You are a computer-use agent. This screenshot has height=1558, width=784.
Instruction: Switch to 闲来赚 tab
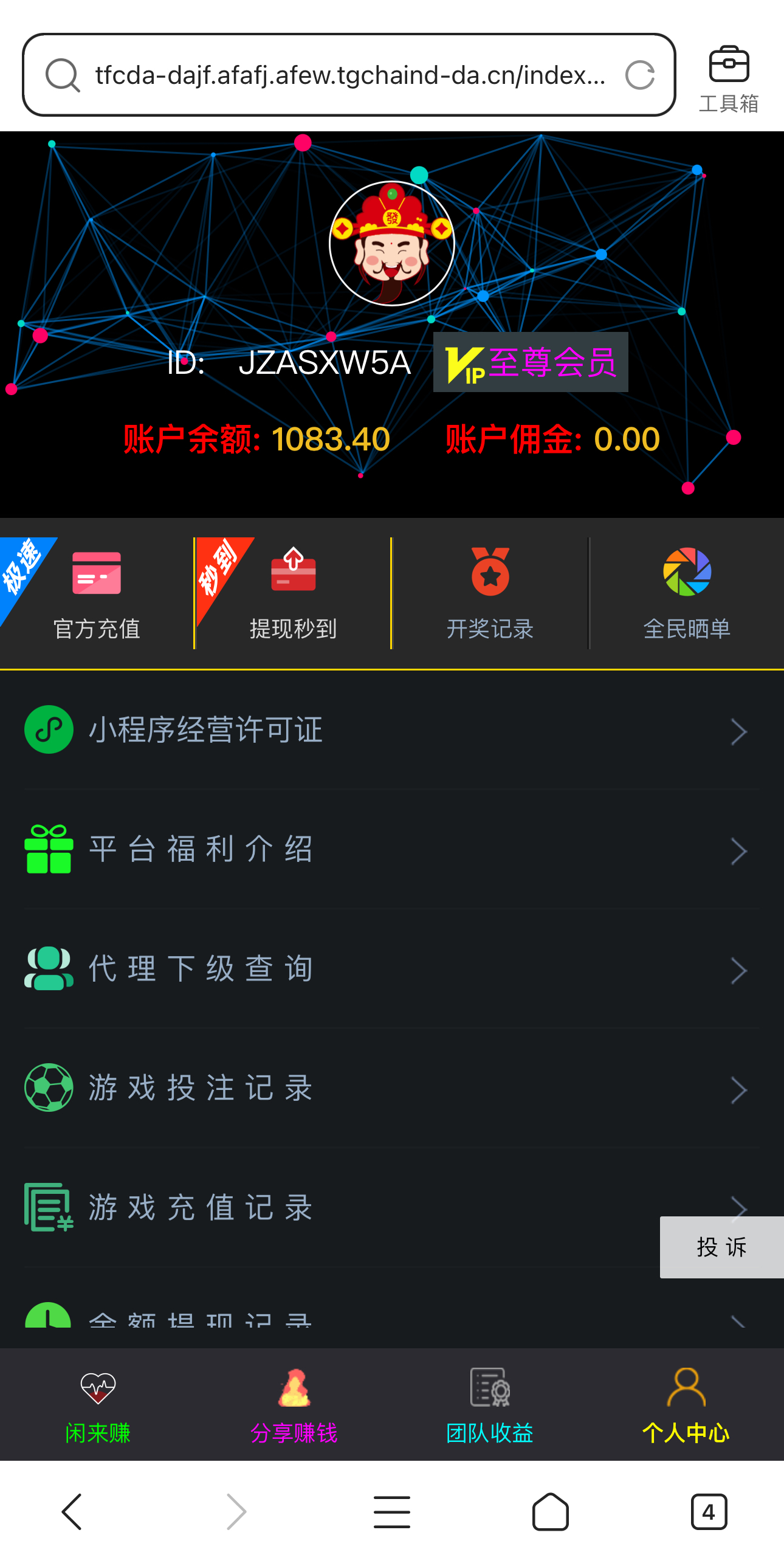click(98, 1405)
